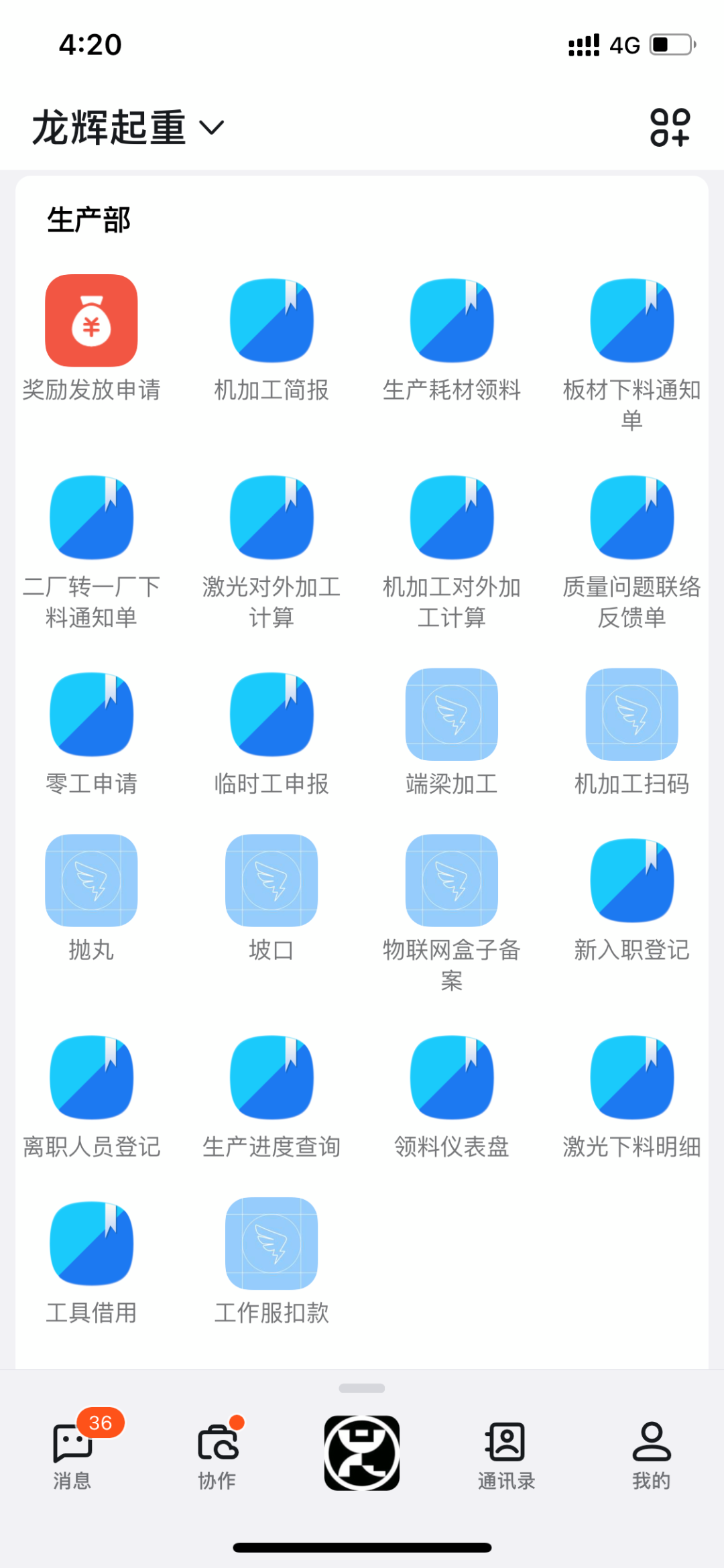Open 新入职登记 form

(x=631, y=880)
